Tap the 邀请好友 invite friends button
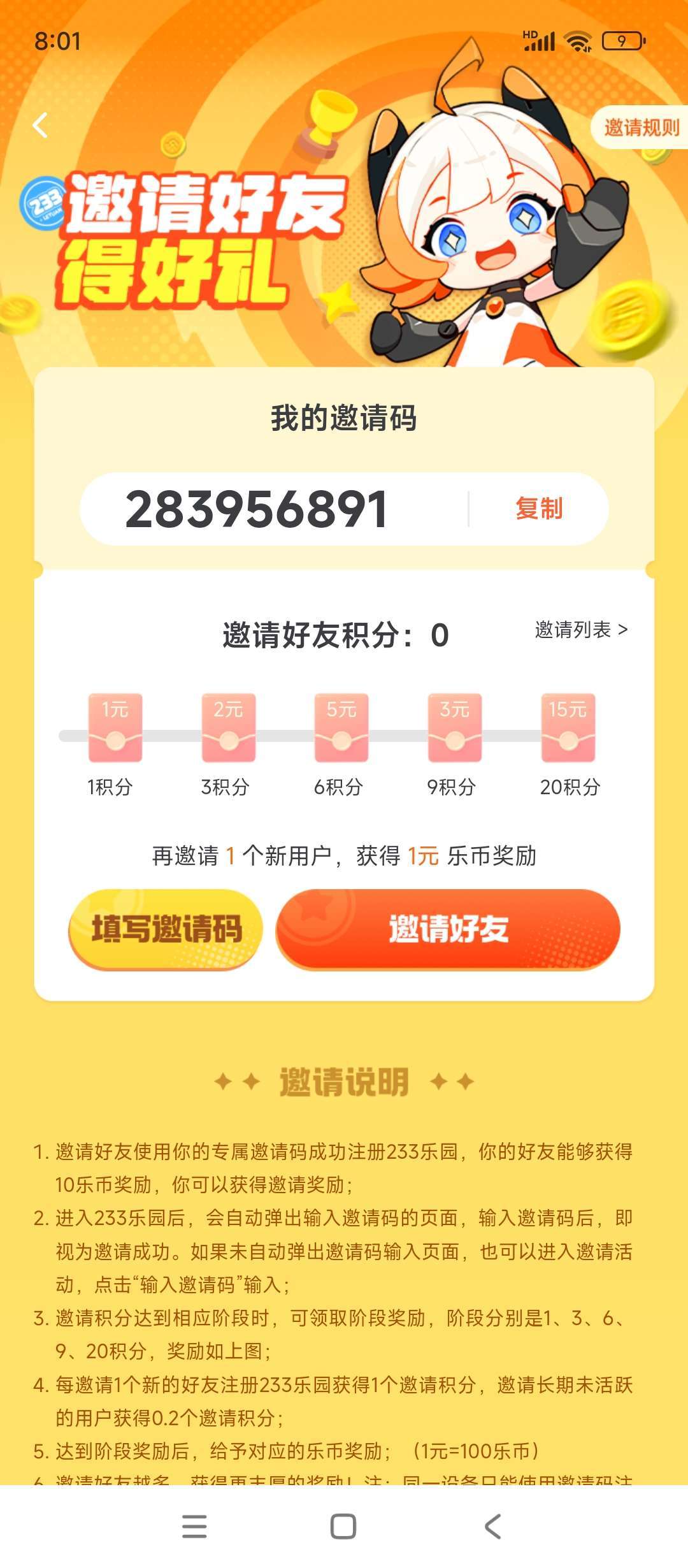The image size is (688, 1568). pyautogui.click(x=448, y=928)
